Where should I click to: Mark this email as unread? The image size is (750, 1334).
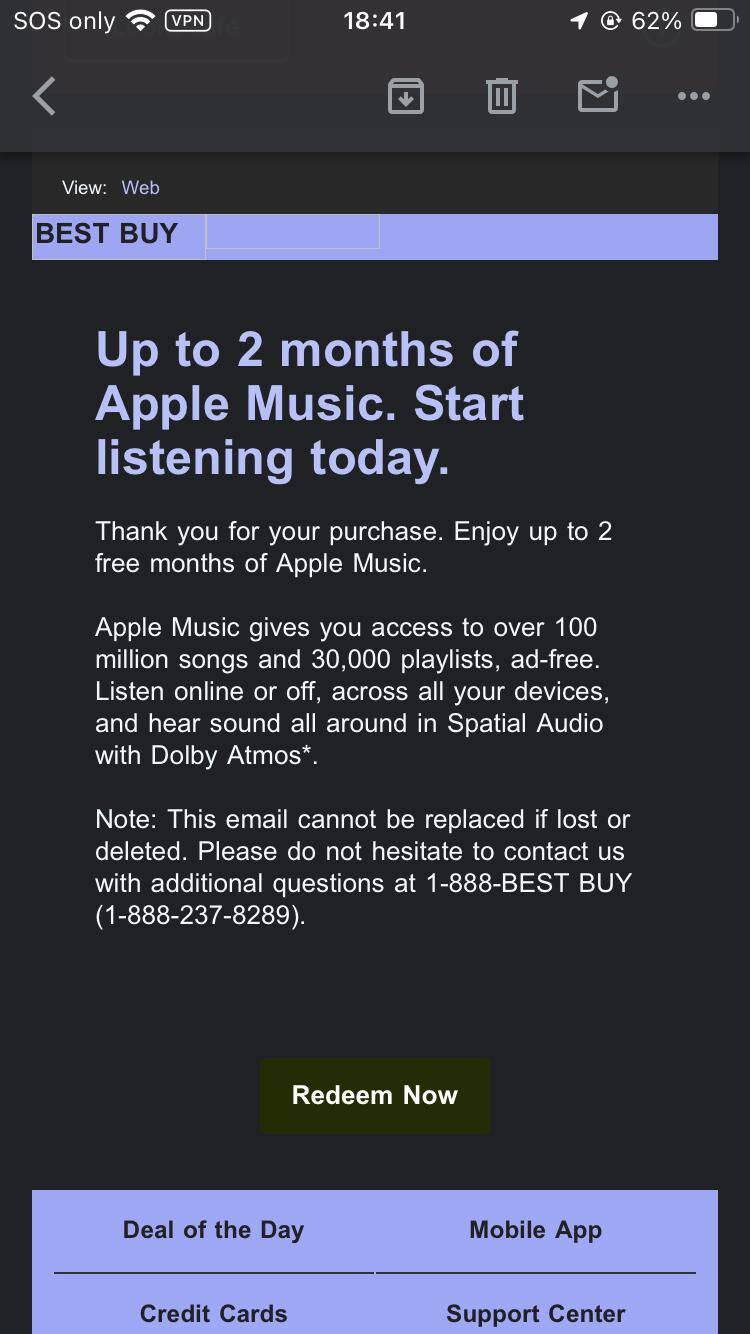pyautogui.click(x=598, y=96)
